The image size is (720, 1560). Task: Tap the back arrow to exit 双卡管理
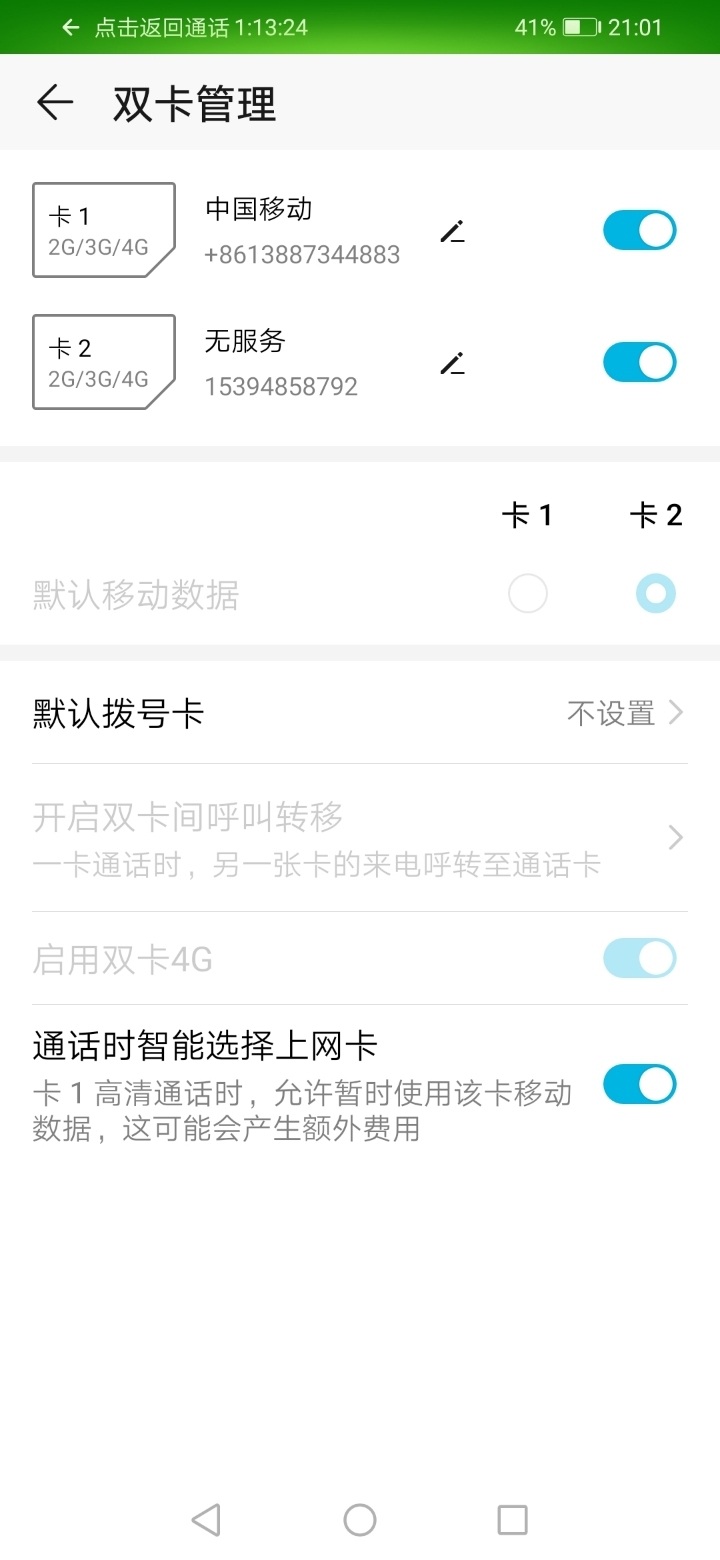(x=55, y=103)
